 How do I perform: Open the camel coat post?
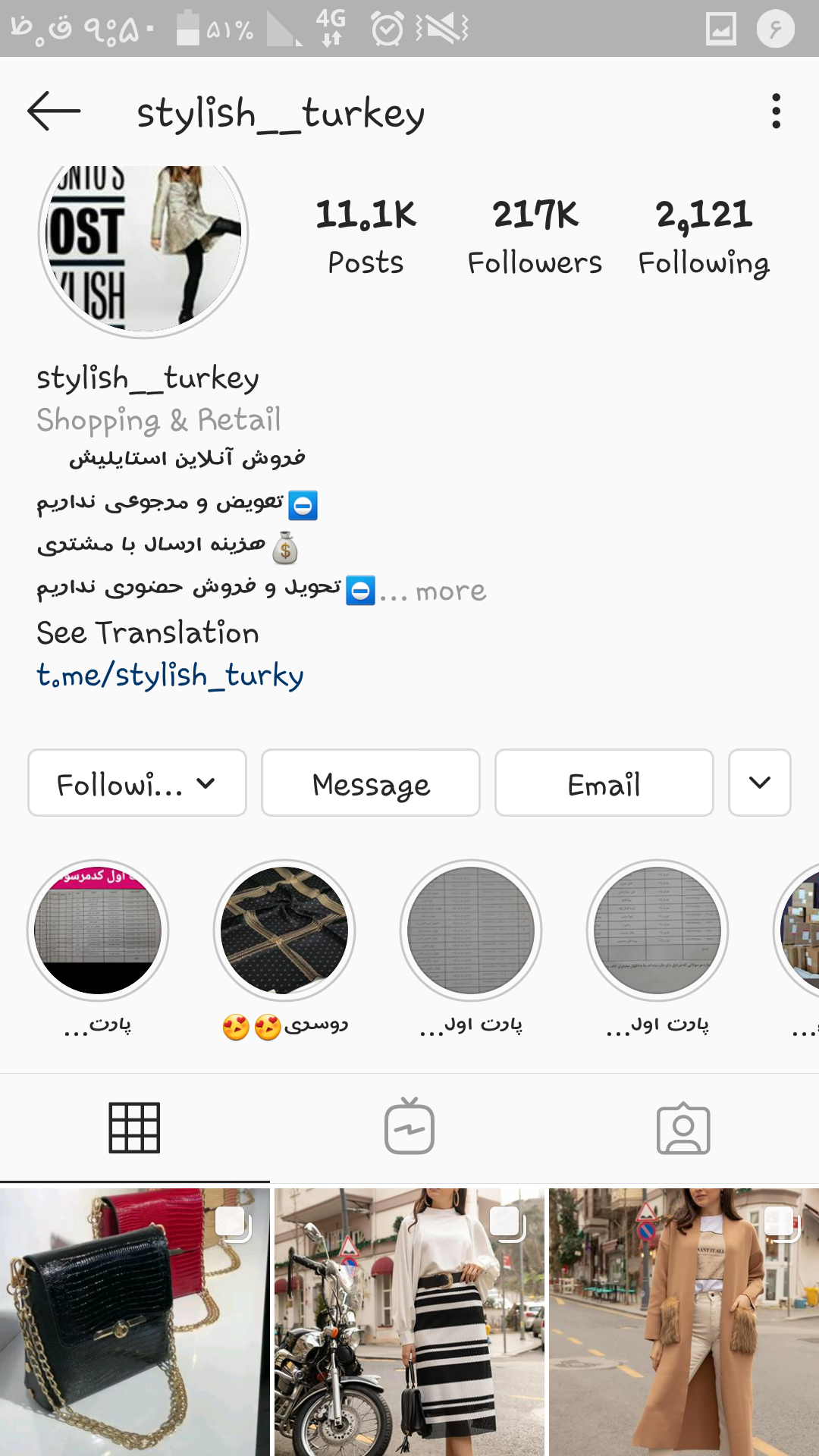pos(684,1321)
